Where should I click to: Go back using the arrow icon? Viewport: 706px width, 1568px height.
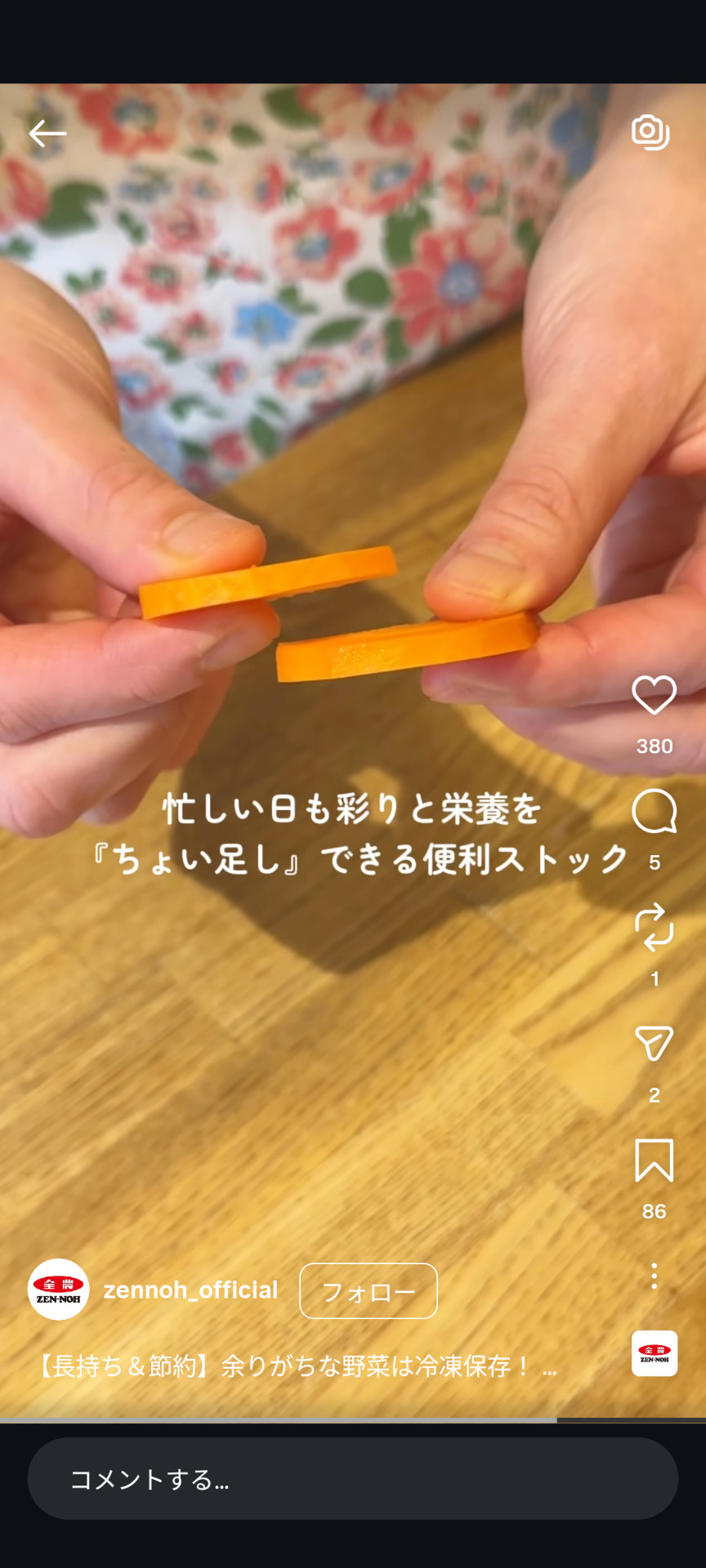(x=47, y=134)
